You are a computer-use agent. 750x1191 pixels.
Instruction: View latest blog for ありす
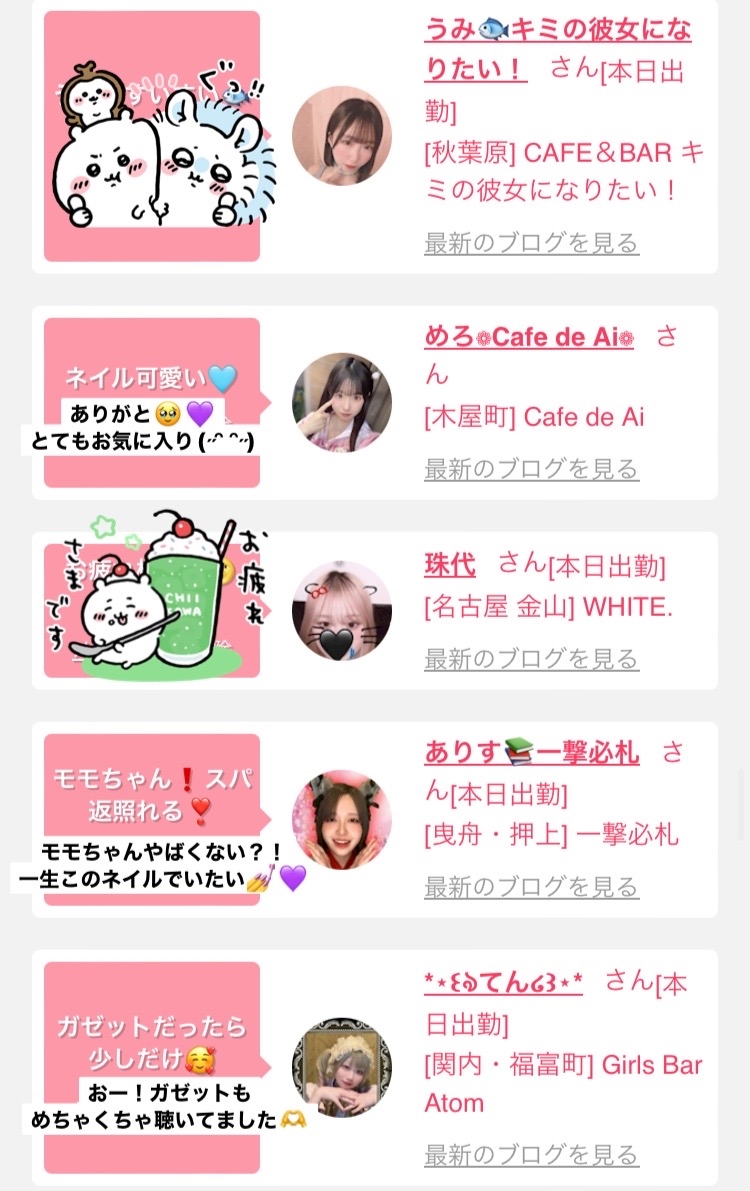point(531,886)
